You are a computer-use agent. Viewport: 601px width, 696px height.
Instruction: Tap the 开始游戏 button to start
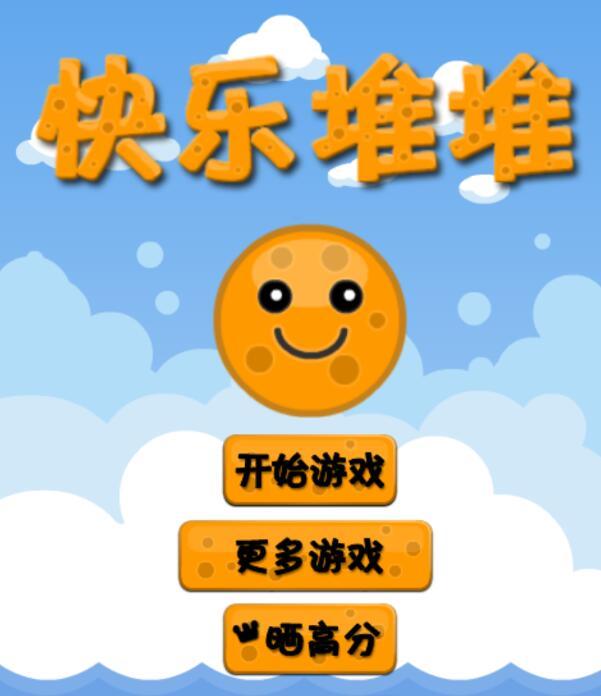pos(310,469)
